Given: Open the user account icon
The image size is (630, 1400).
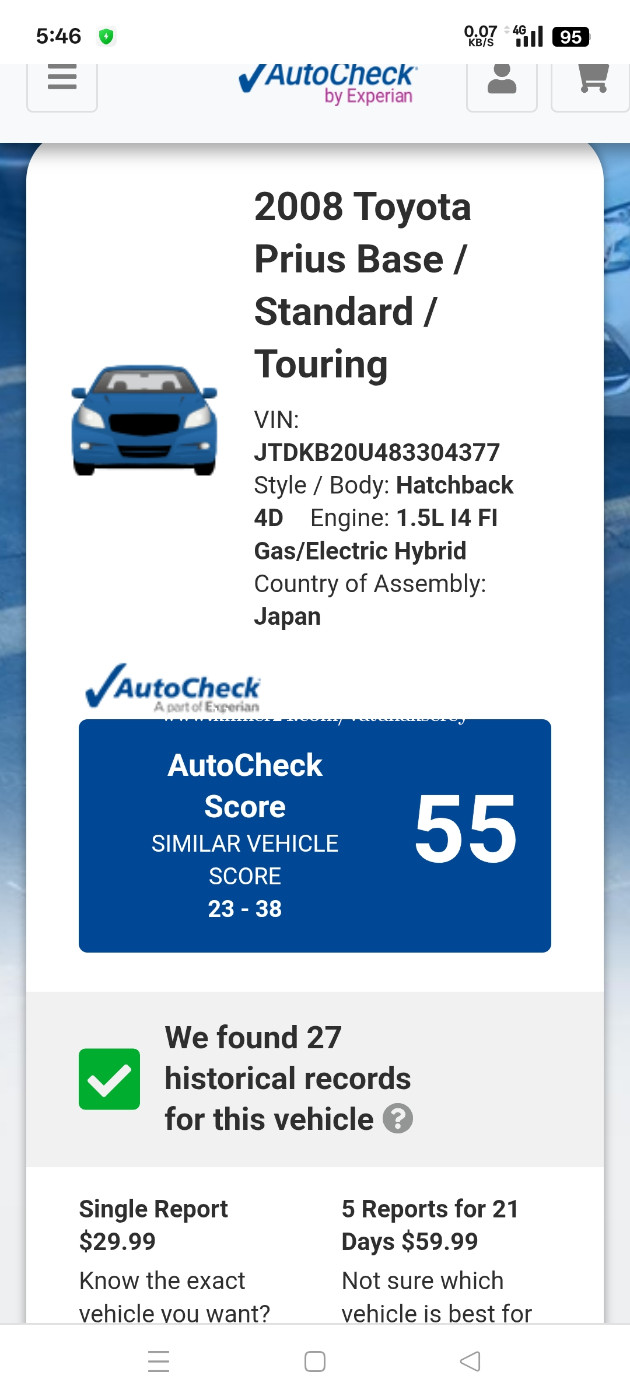Looking at the screenshot, I should 502,80.
